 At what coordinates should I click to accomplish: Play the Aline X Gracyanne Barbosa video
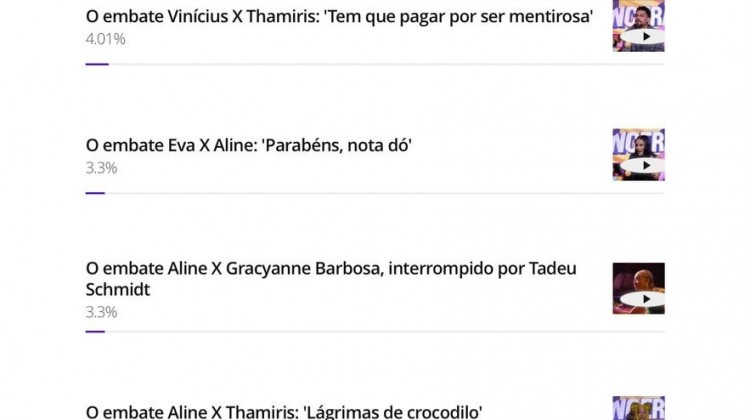[639, 290]
